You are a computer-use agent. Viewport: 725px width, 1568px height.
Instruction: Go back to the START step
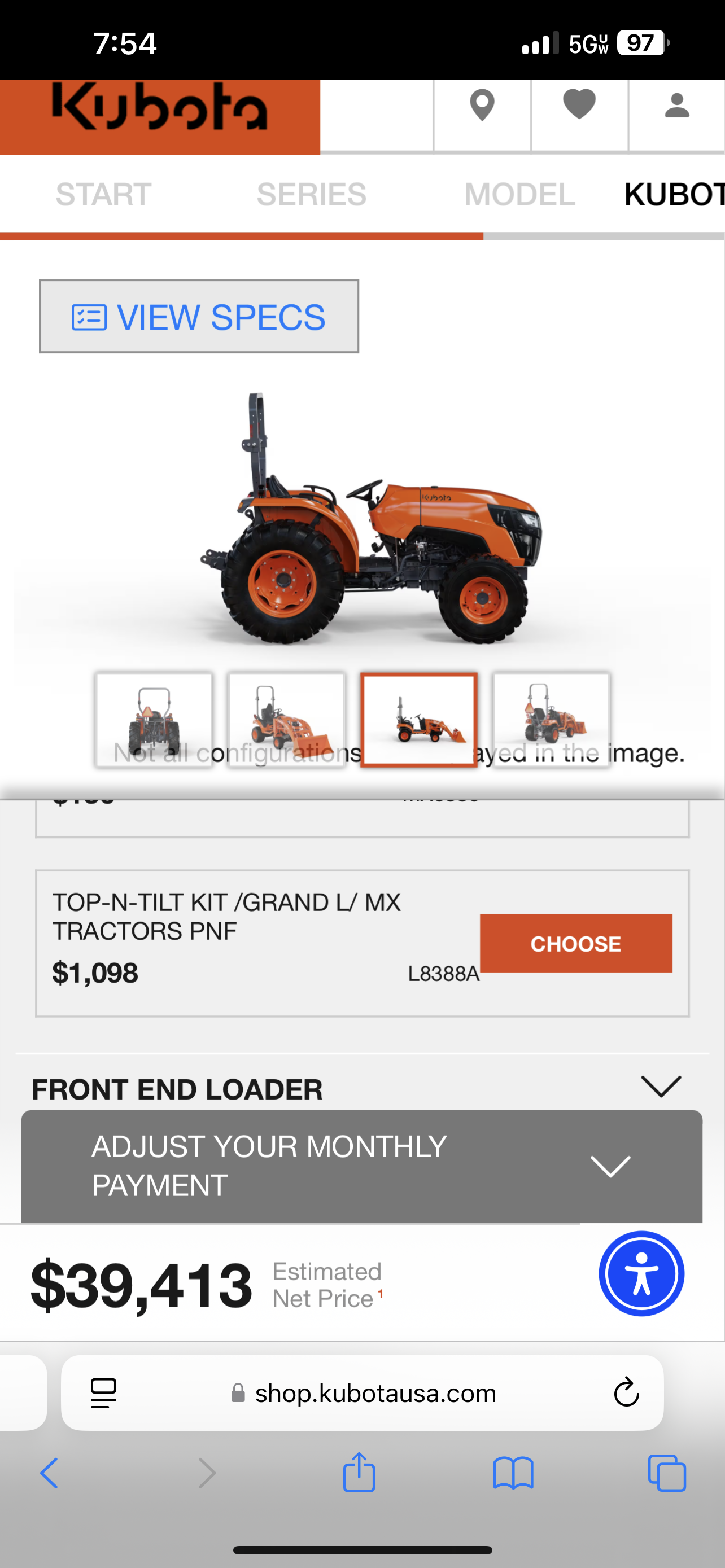tap(103, 195)
